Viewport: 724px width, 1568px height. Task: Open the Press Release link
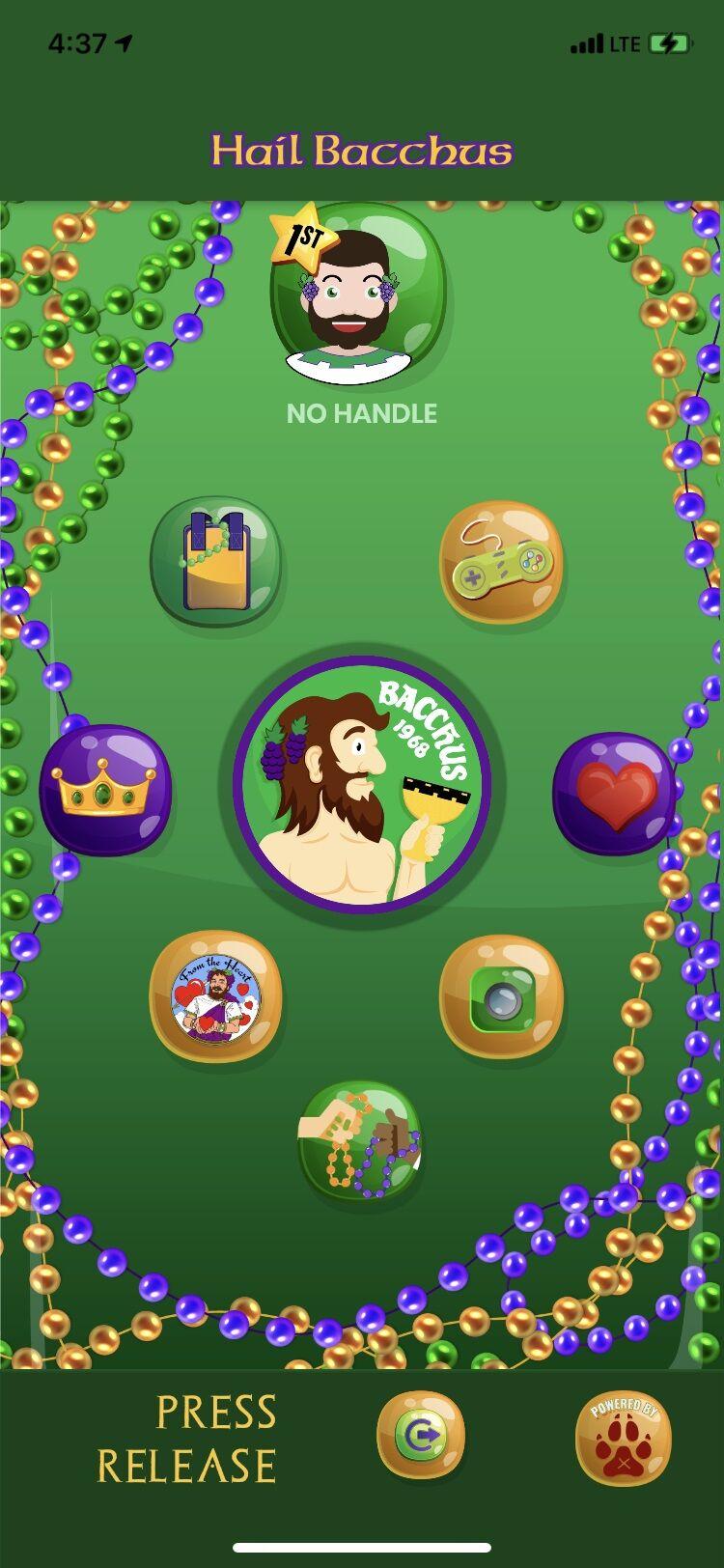pyautogui.click(x=186, y=1438)
